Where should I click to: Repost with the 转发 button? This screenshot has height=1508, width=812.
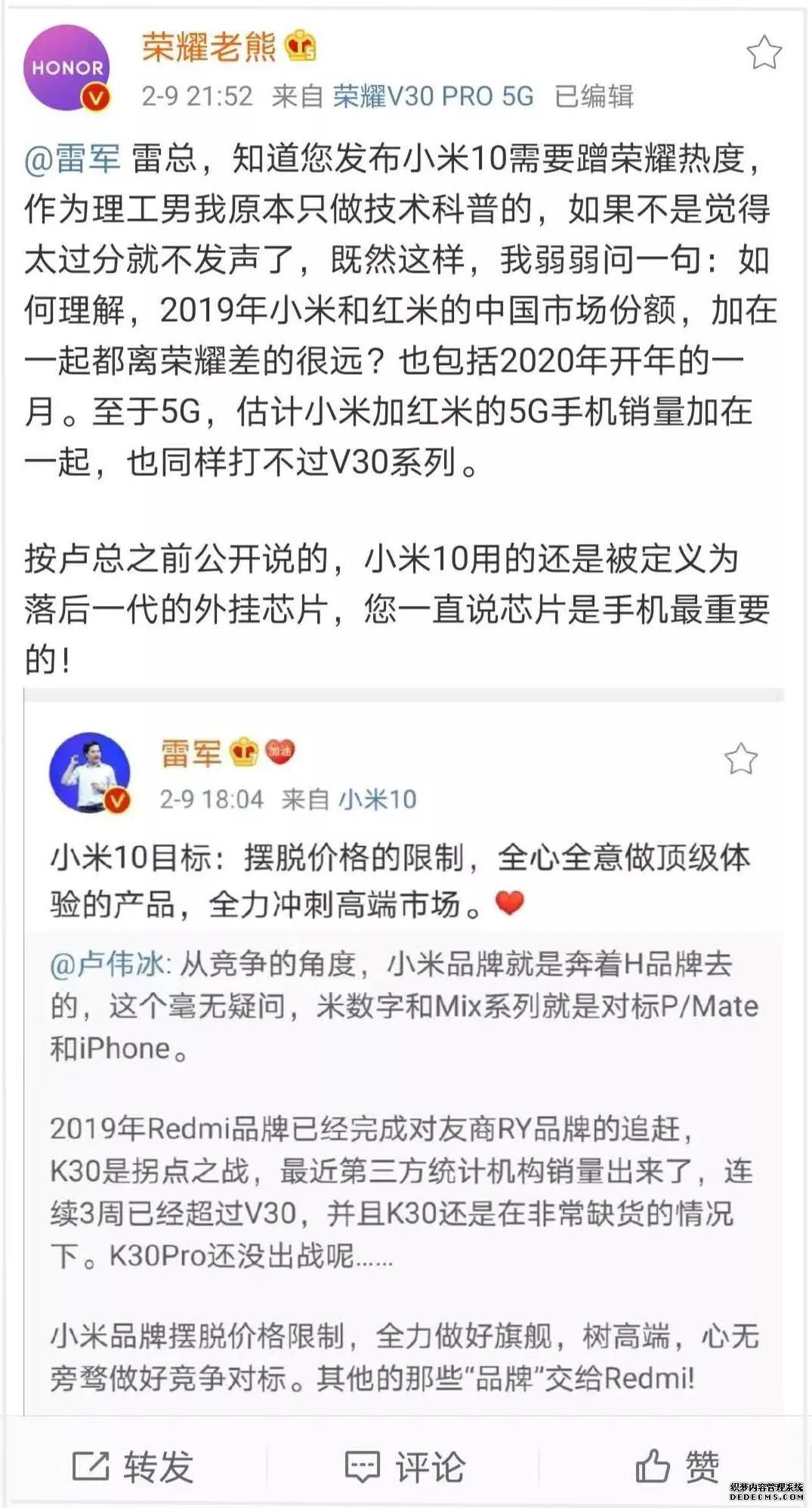134,1466
